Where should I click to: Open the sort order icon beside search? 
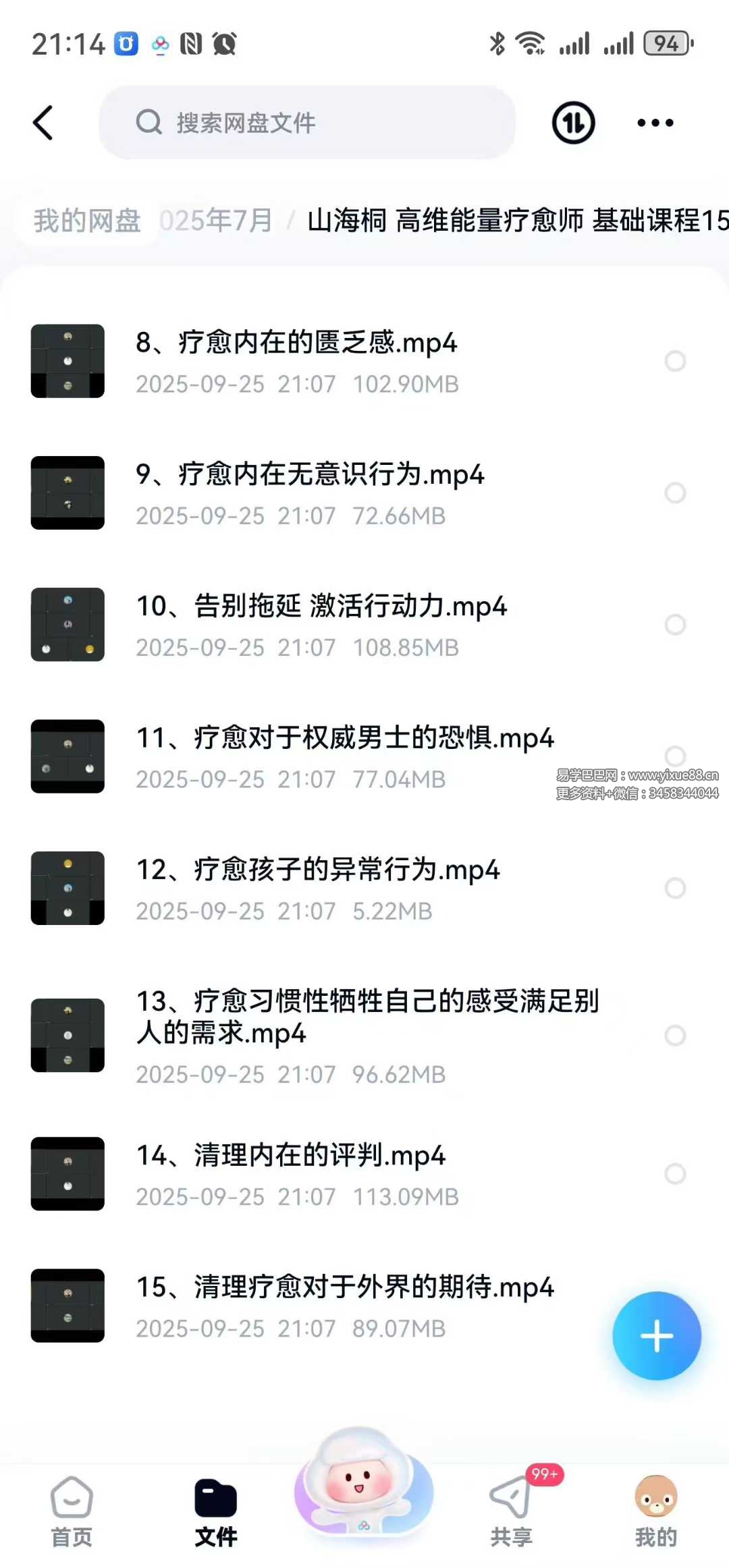point(572,123)
